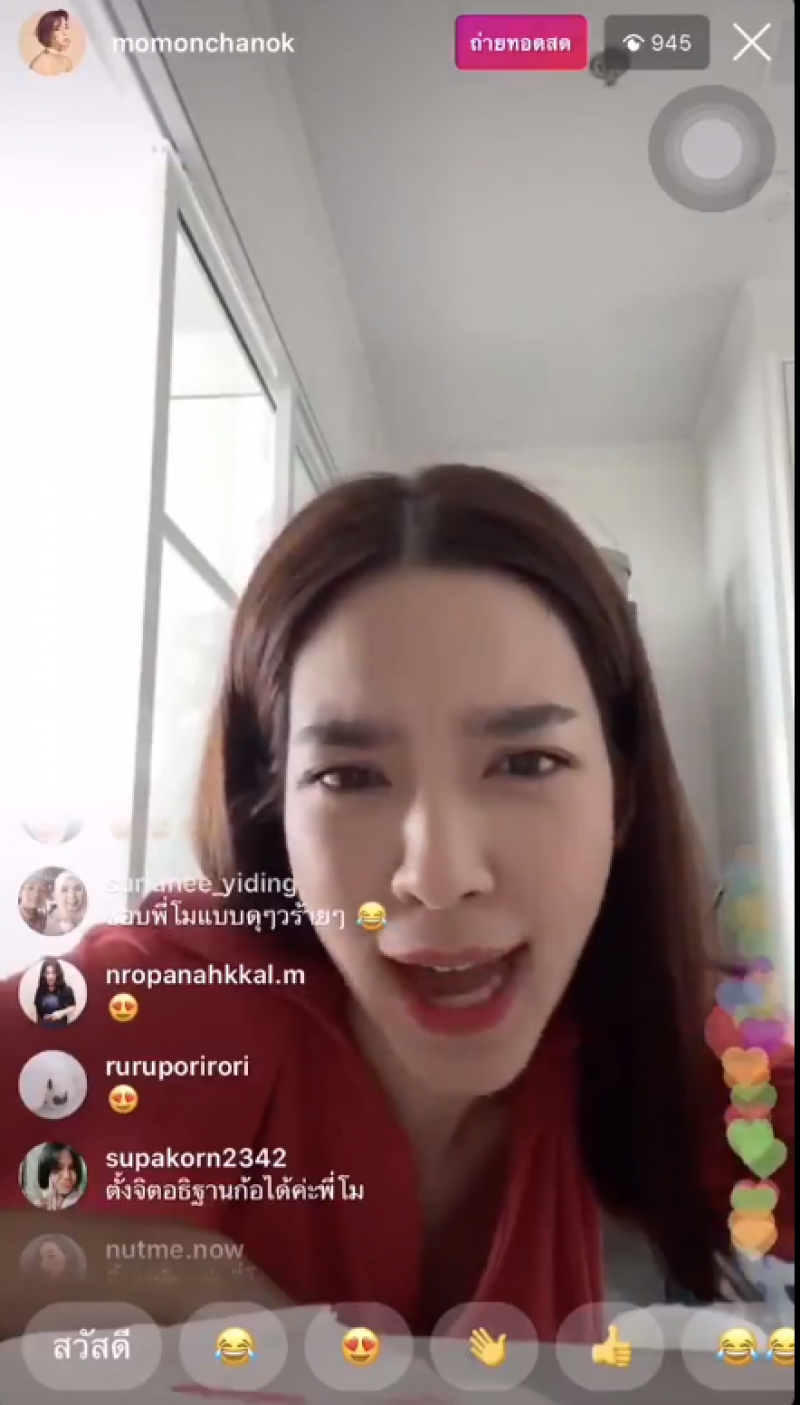
Task: Send the thumbs up emoji reaction
Action: (610, 1348)
